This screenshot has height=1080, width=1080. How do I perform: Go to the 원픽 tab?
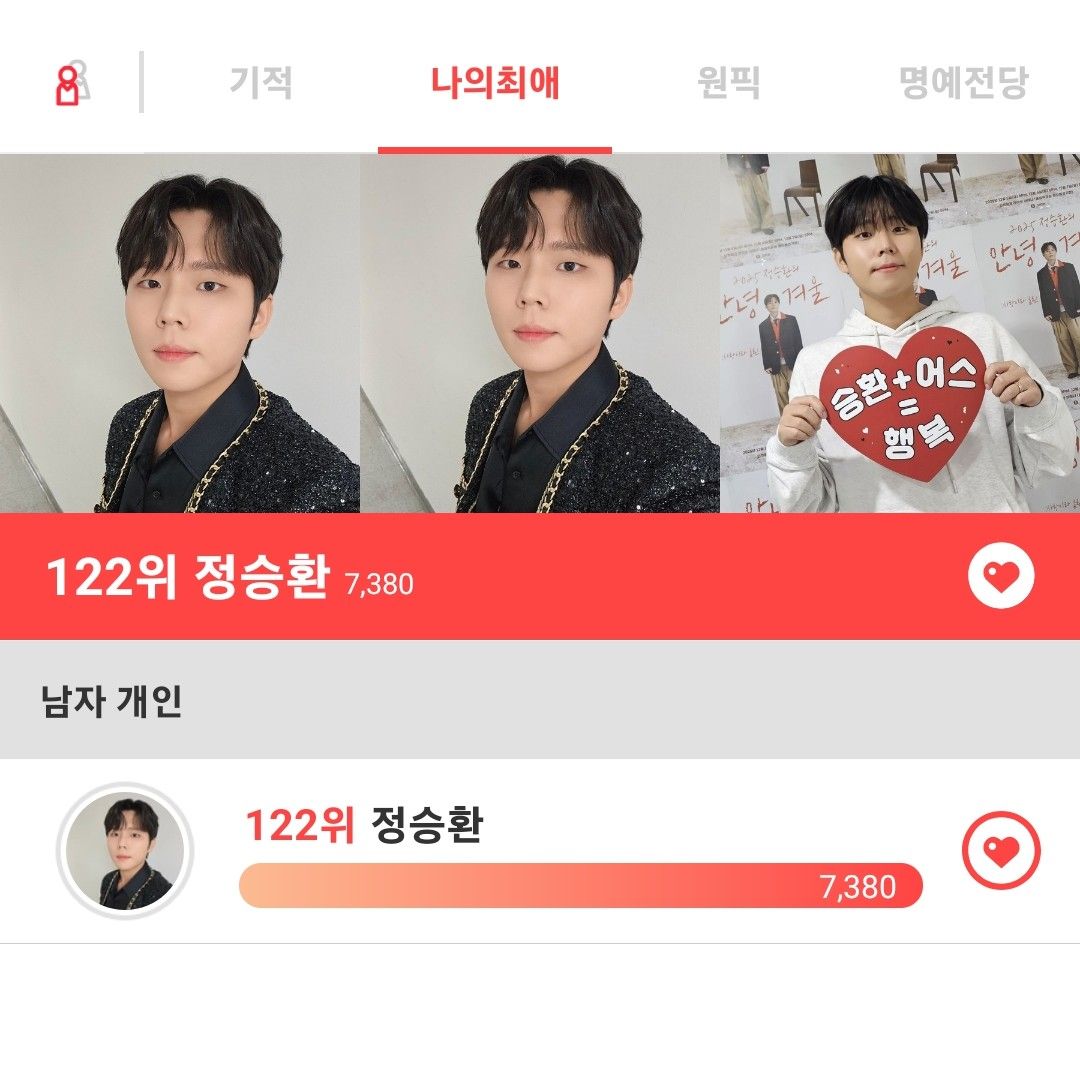(729, 83)
